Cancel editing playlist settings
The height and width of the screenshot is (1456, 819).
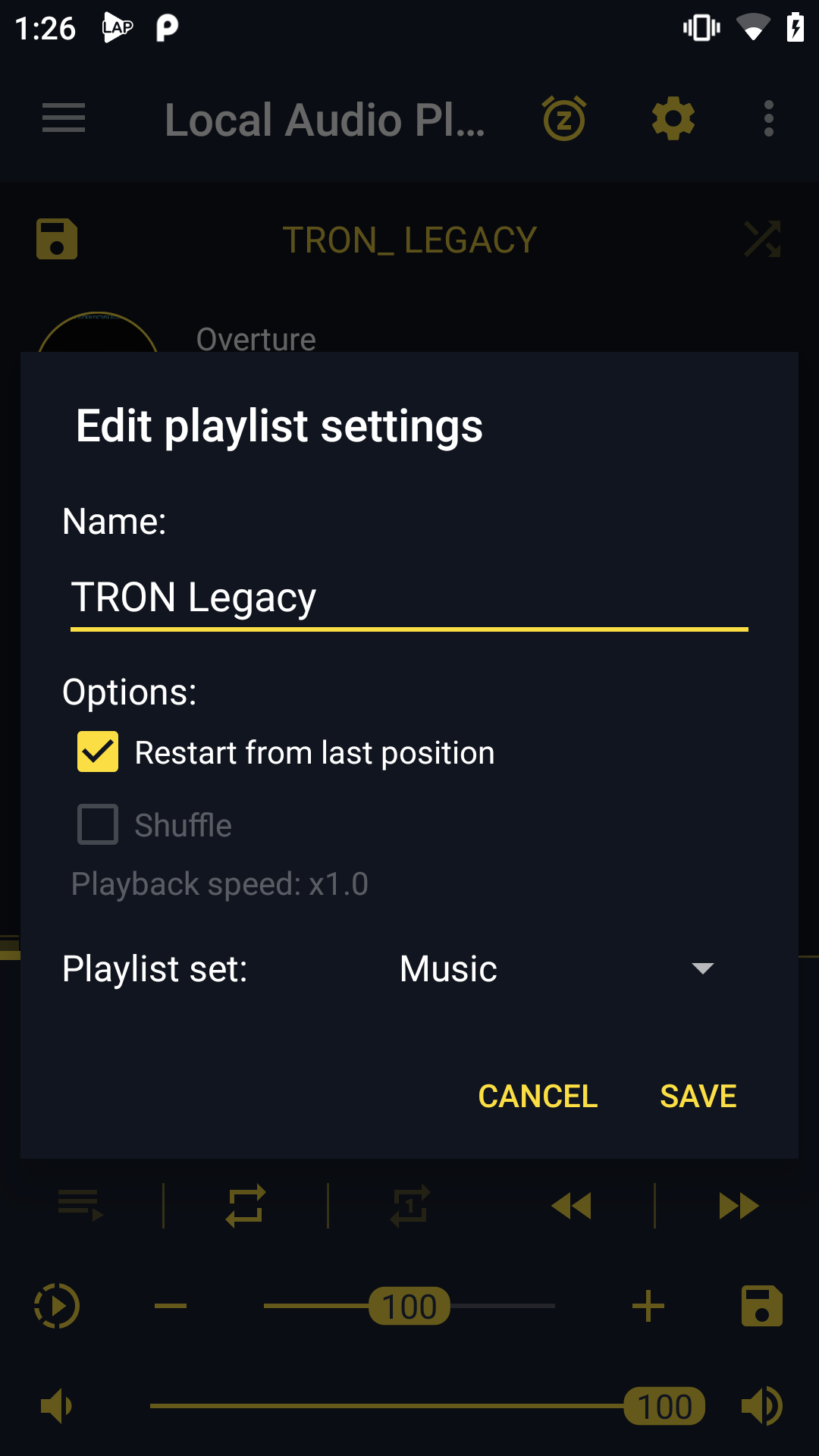pos(538,1096)
